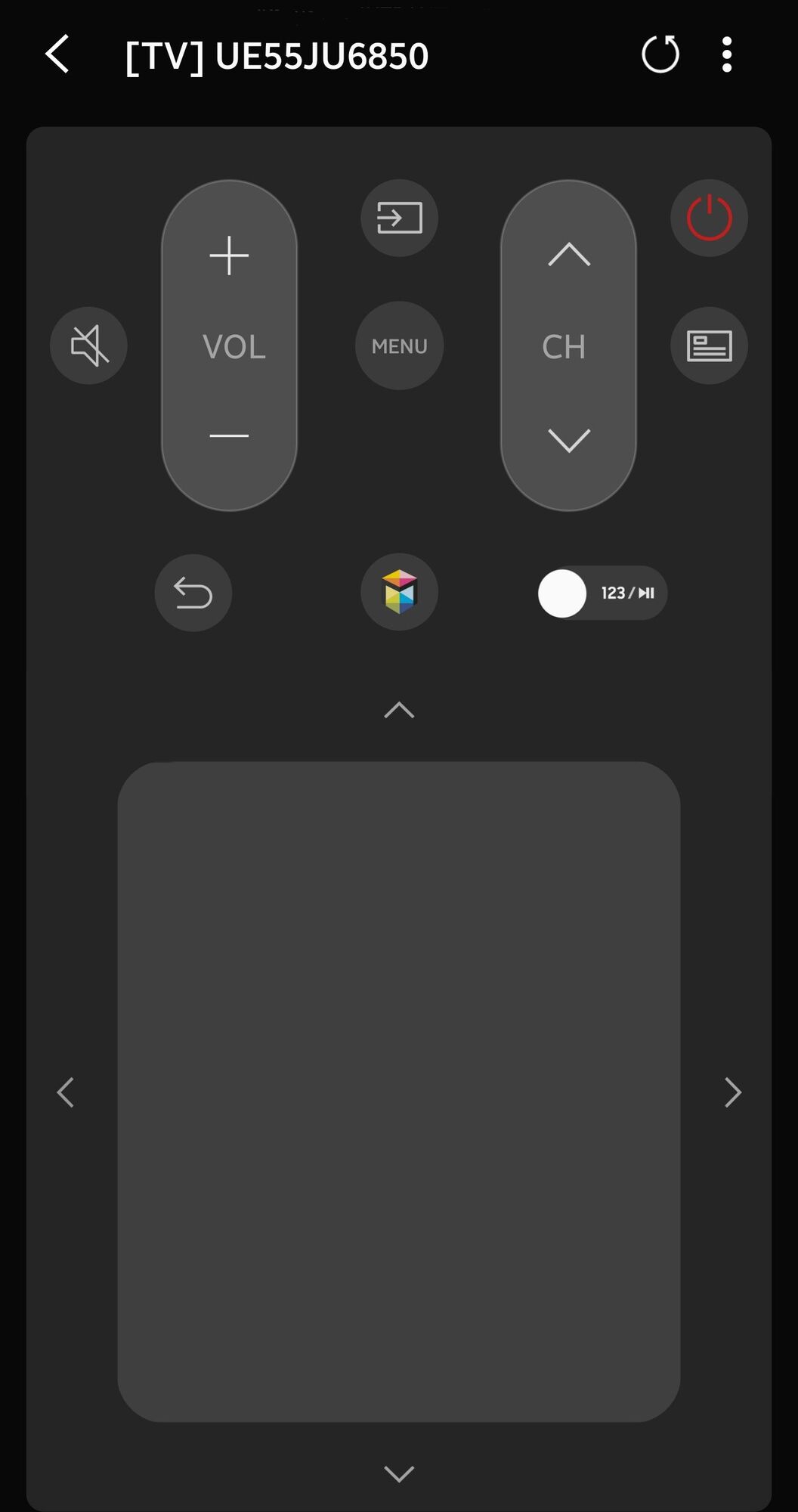Go to the next channel up
Image resolution: width=798 pixels, height=1512 pixels.
[x=568, y=255]
